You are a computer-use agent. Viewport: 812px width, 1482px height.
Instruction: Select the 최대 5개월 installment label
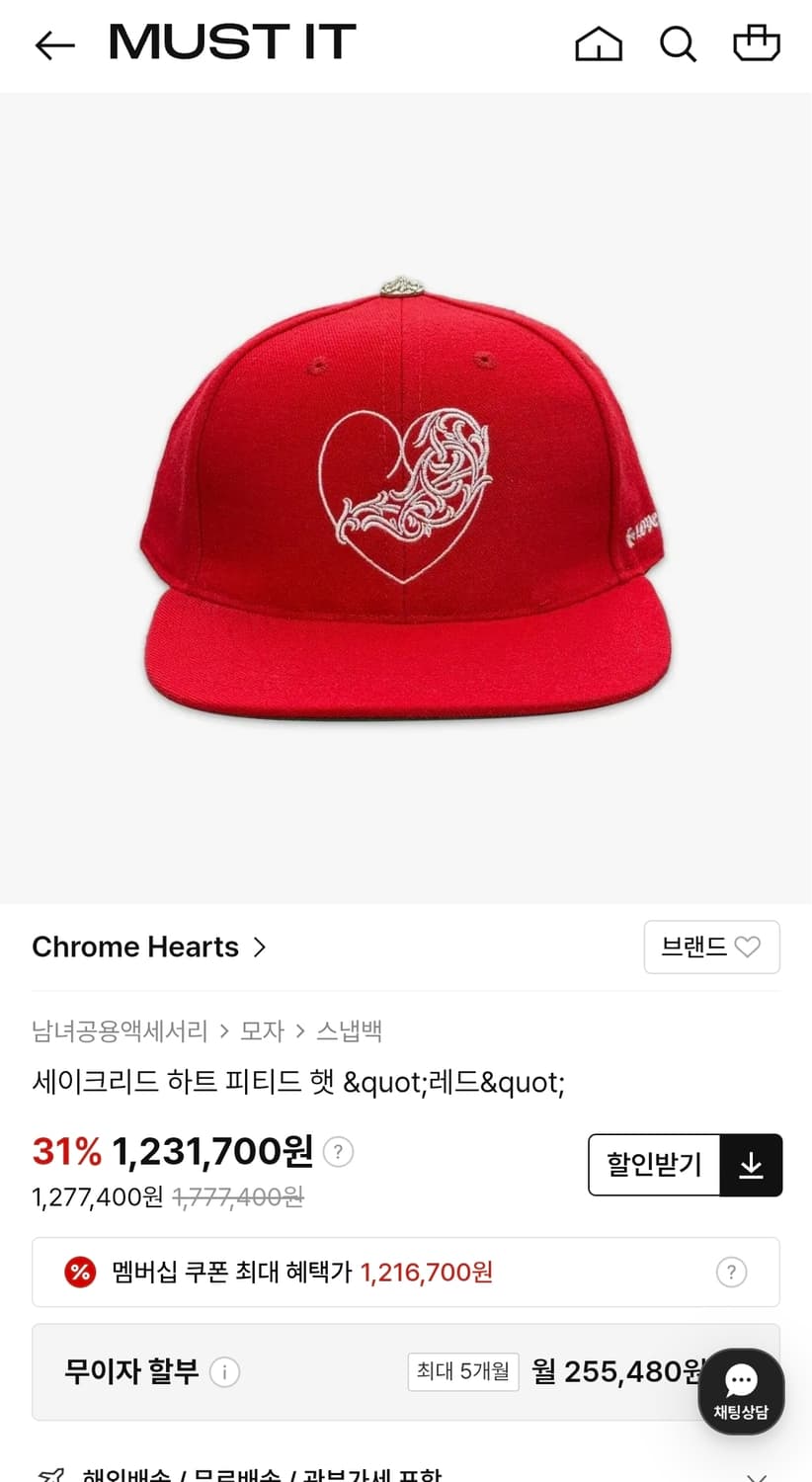(462, 1372)
